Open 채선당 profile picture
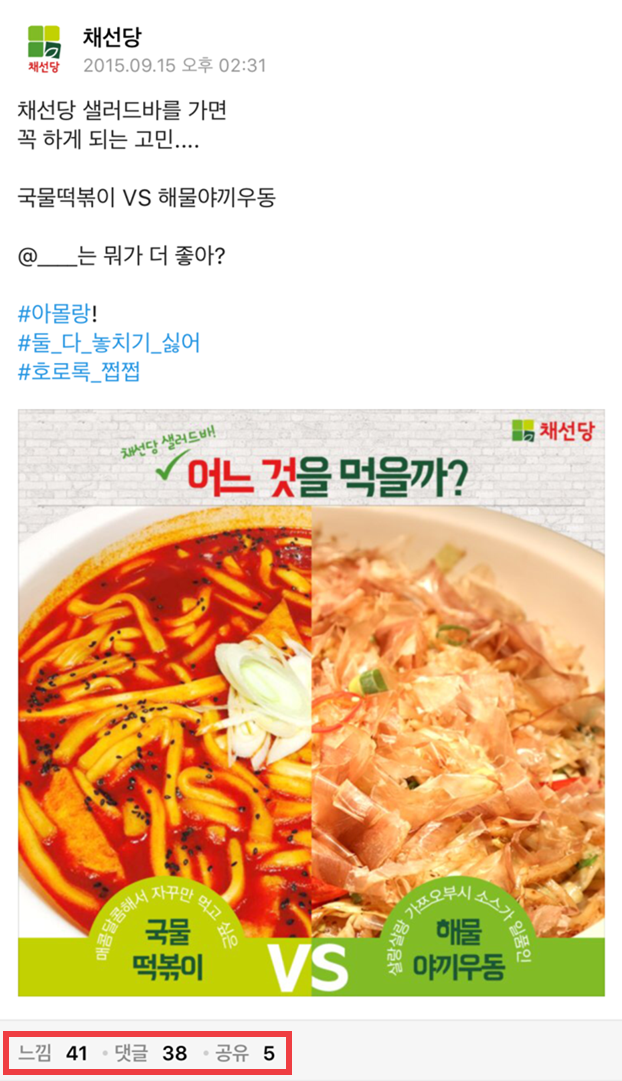 44,50
